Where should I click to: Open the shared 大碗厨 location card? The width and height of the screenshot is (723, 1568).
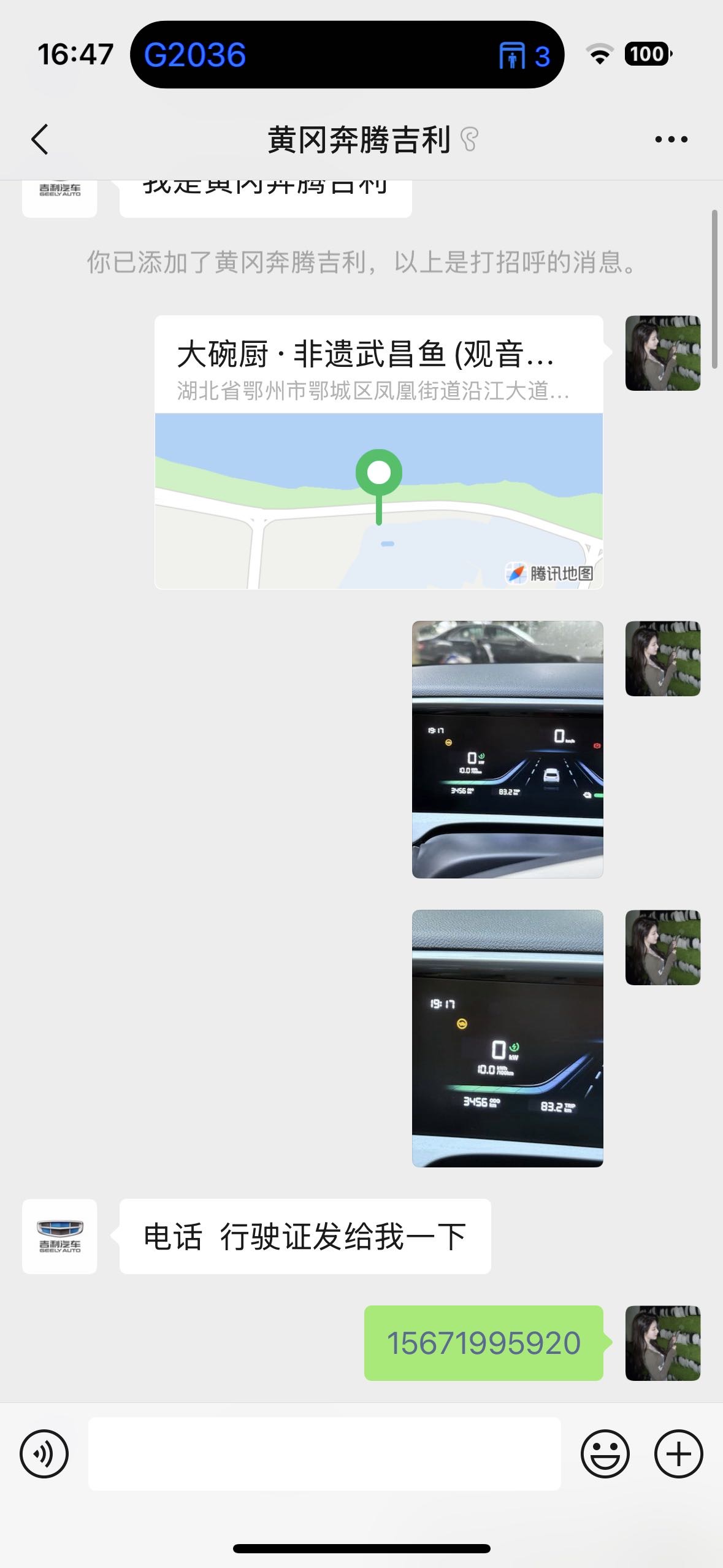click(x=378, y=452)
